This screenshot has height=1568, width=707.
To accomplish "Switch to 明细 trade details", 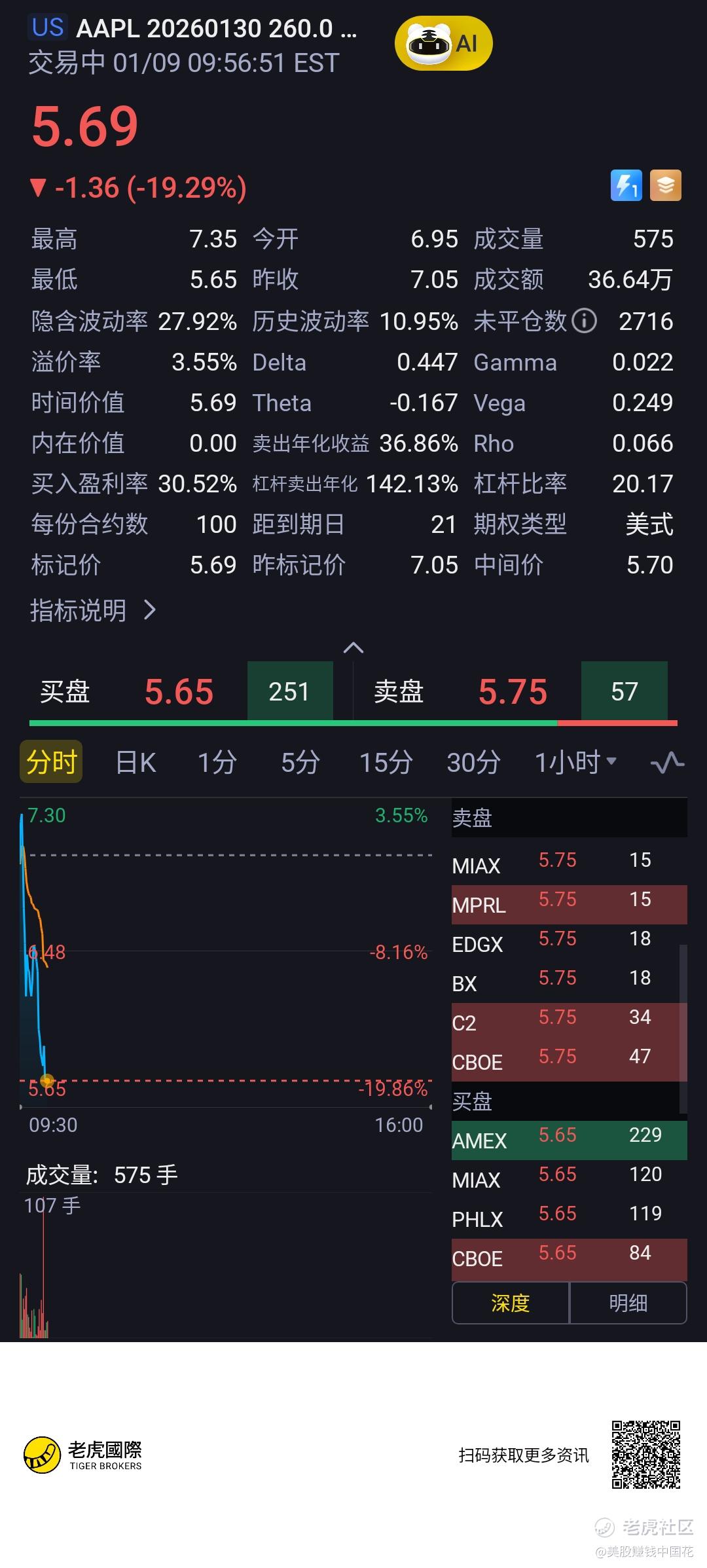I will (x=628, y=1303).
